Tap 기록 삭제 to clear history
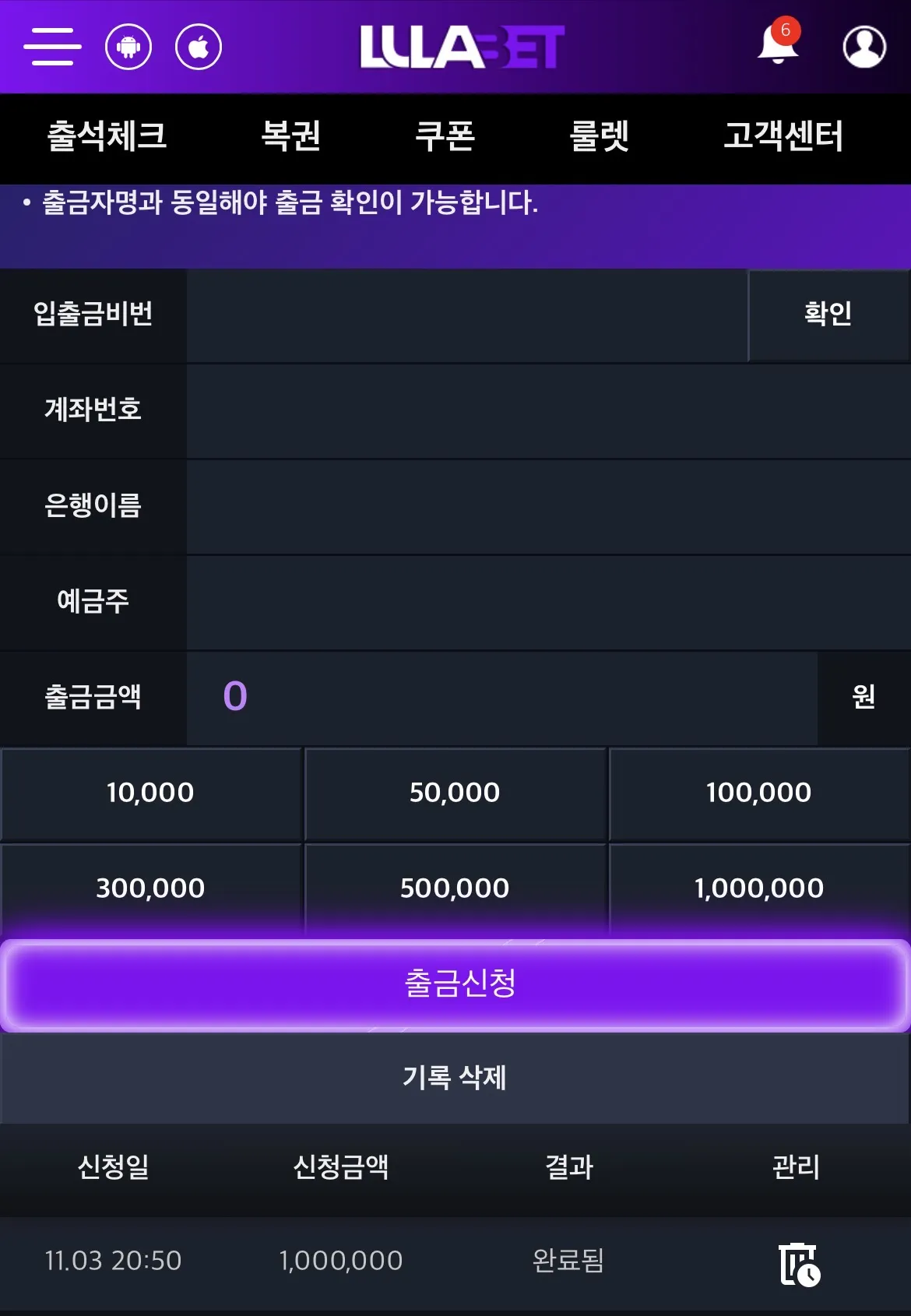Viewport: 911px width, 1316px height. pos(455,1078)
